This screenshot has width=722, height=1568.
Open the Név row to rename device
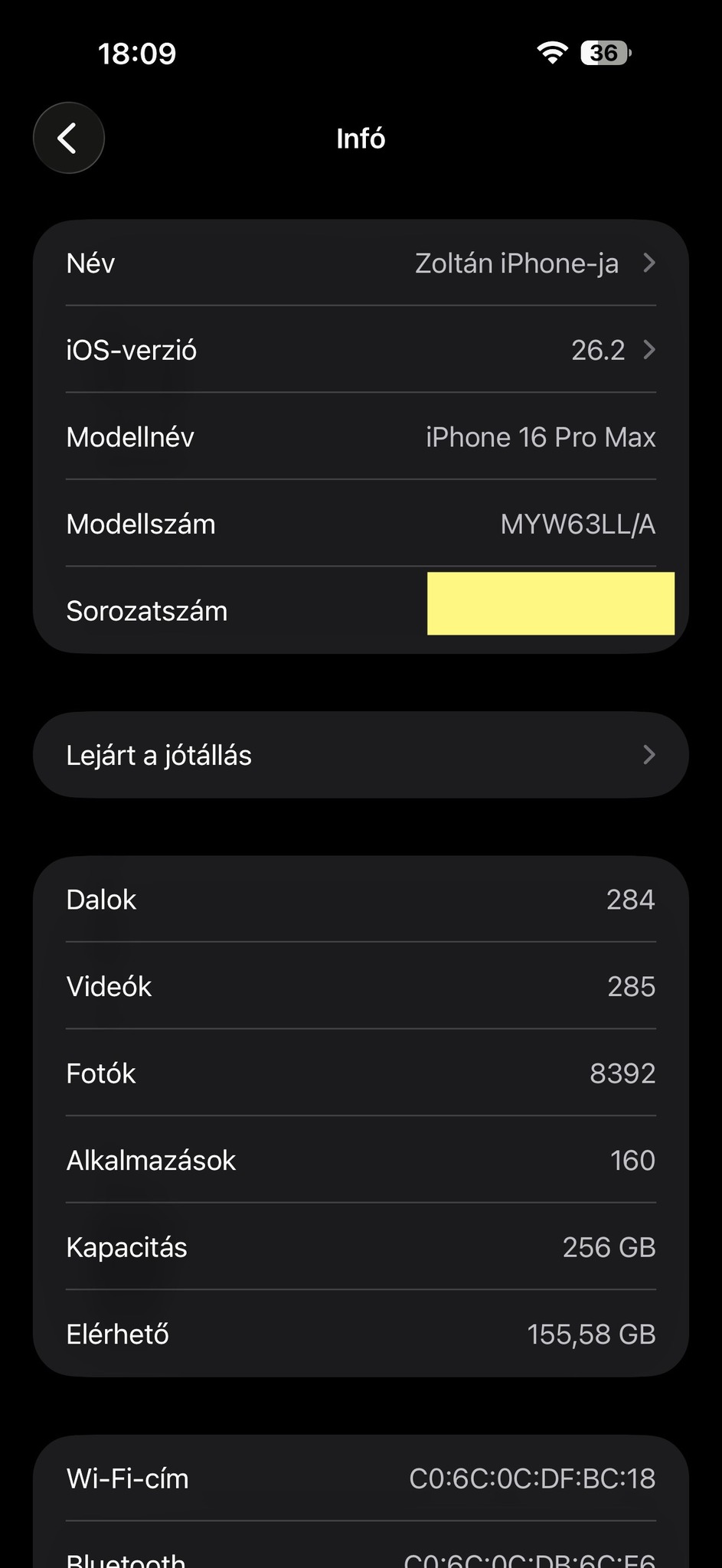(x=361, y=263)
